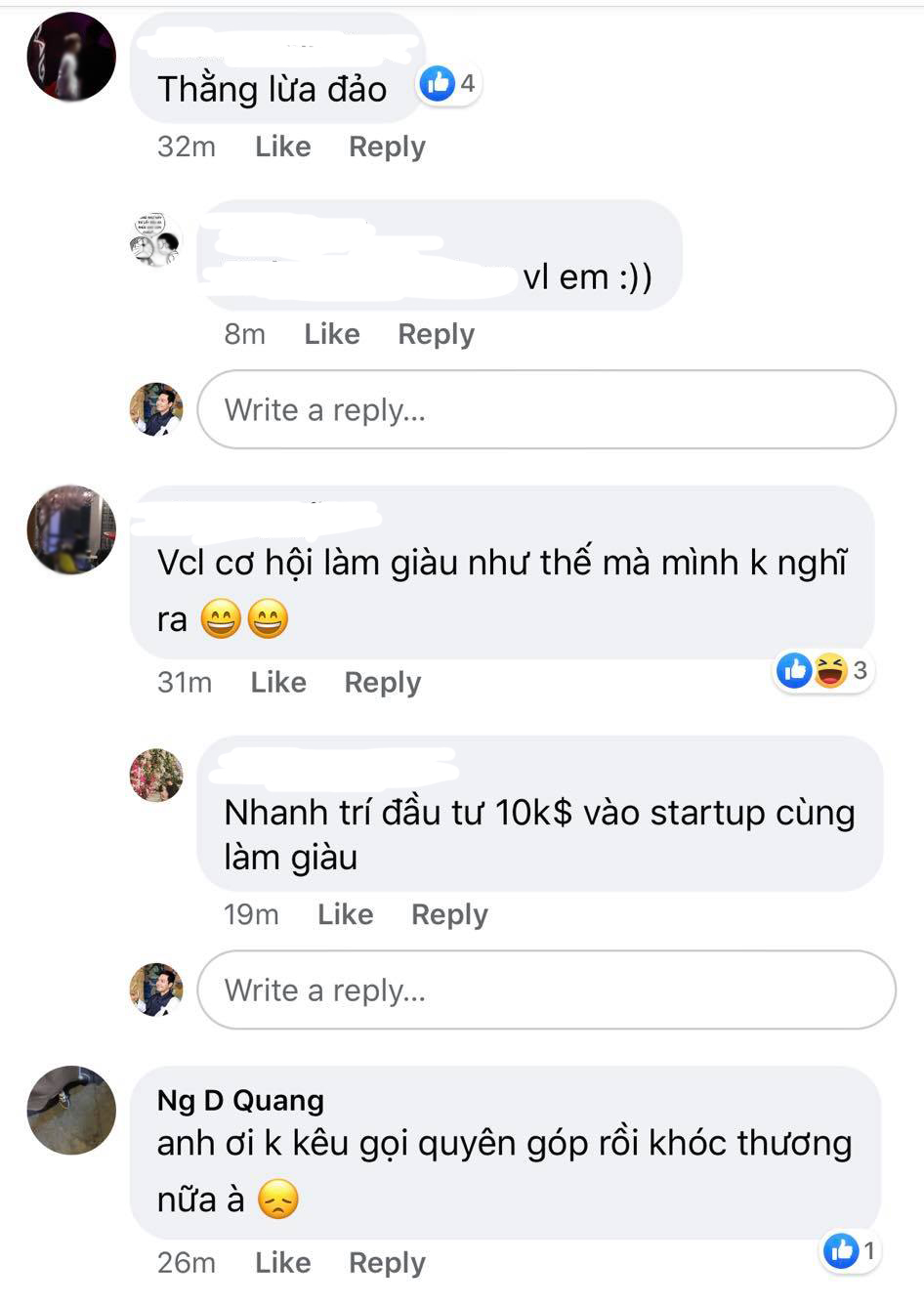The height and width of the screenshot is (1305, 924).
Task: Open Ng D Quang's profile picture
Action: tap(71, 1111)
